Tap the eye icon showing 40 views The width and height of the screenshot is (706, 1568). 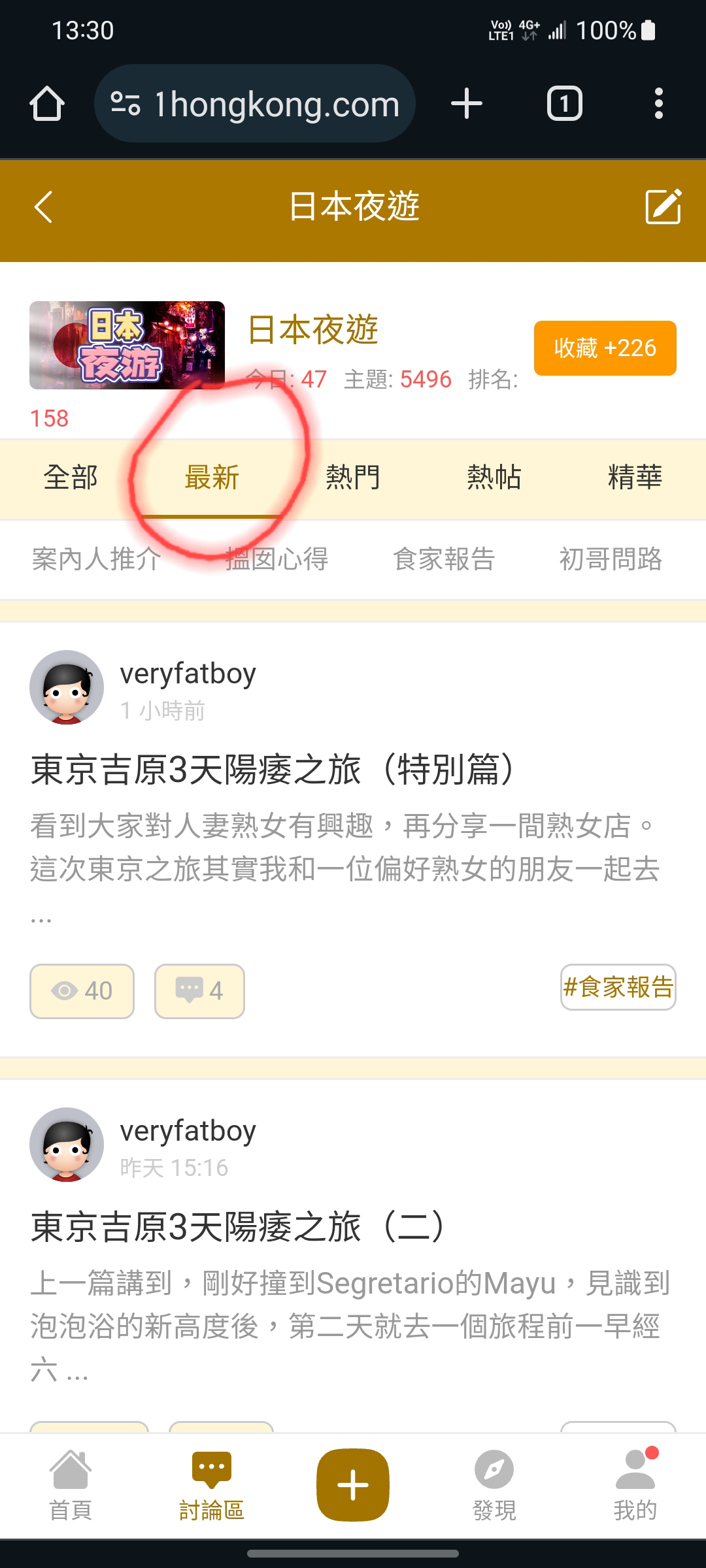tap(81, 992)
